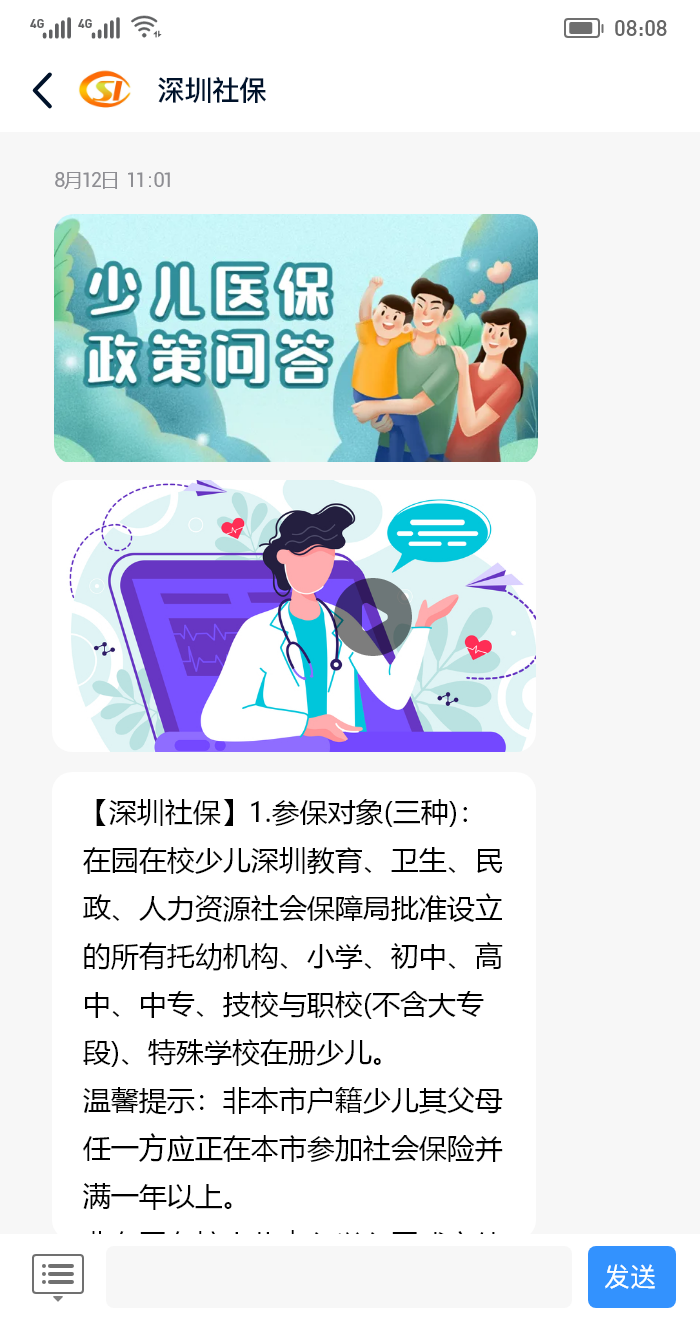The image size is (700, 1320).
Task: Tap the 发送 button
Action: tap(631, 1277)
